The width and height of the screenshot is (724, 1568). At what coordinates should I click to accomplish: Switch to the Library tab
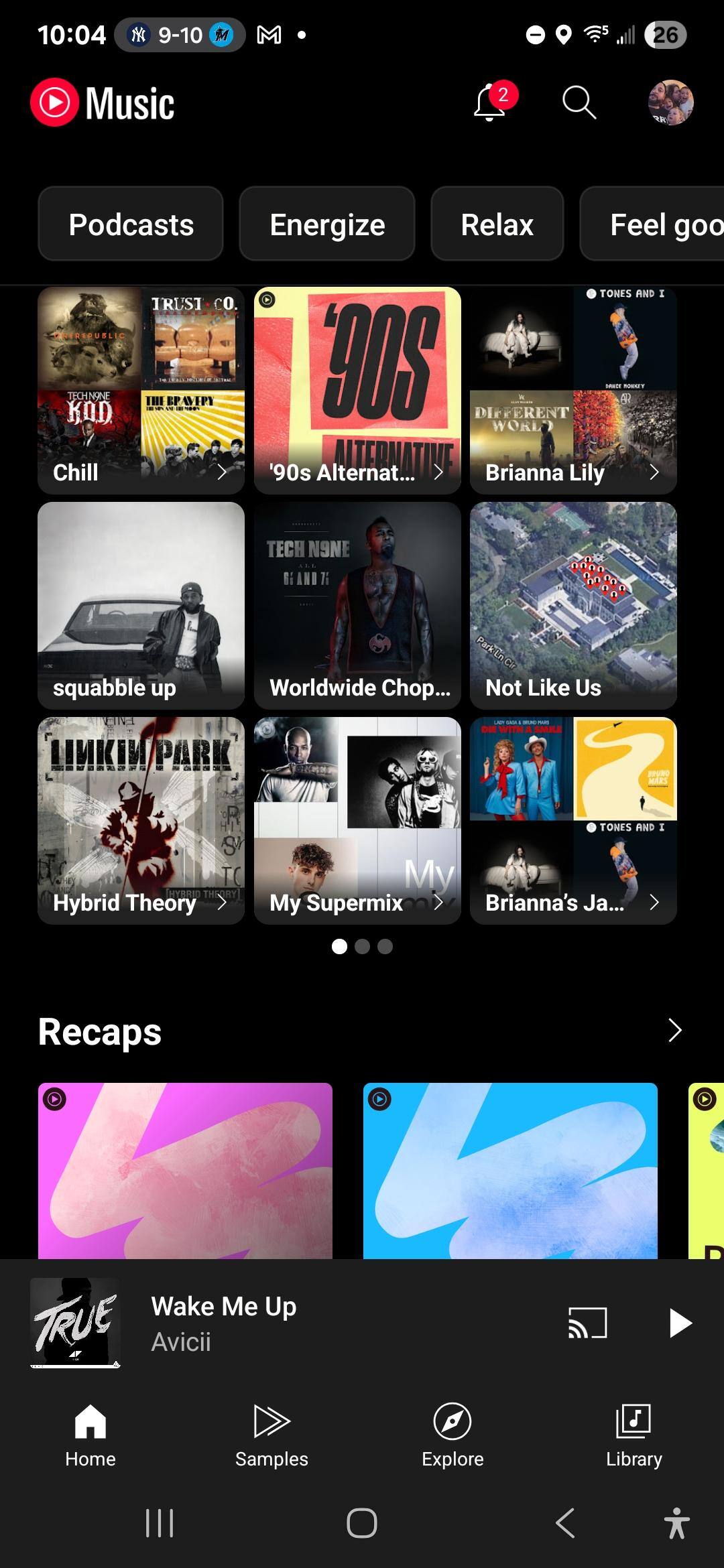(633, 1435)
